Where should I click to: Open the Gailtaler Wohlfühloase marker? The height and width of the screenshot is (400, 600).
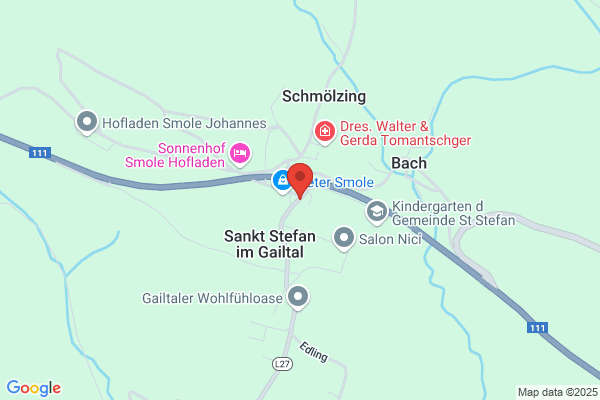tap(298, 298)
